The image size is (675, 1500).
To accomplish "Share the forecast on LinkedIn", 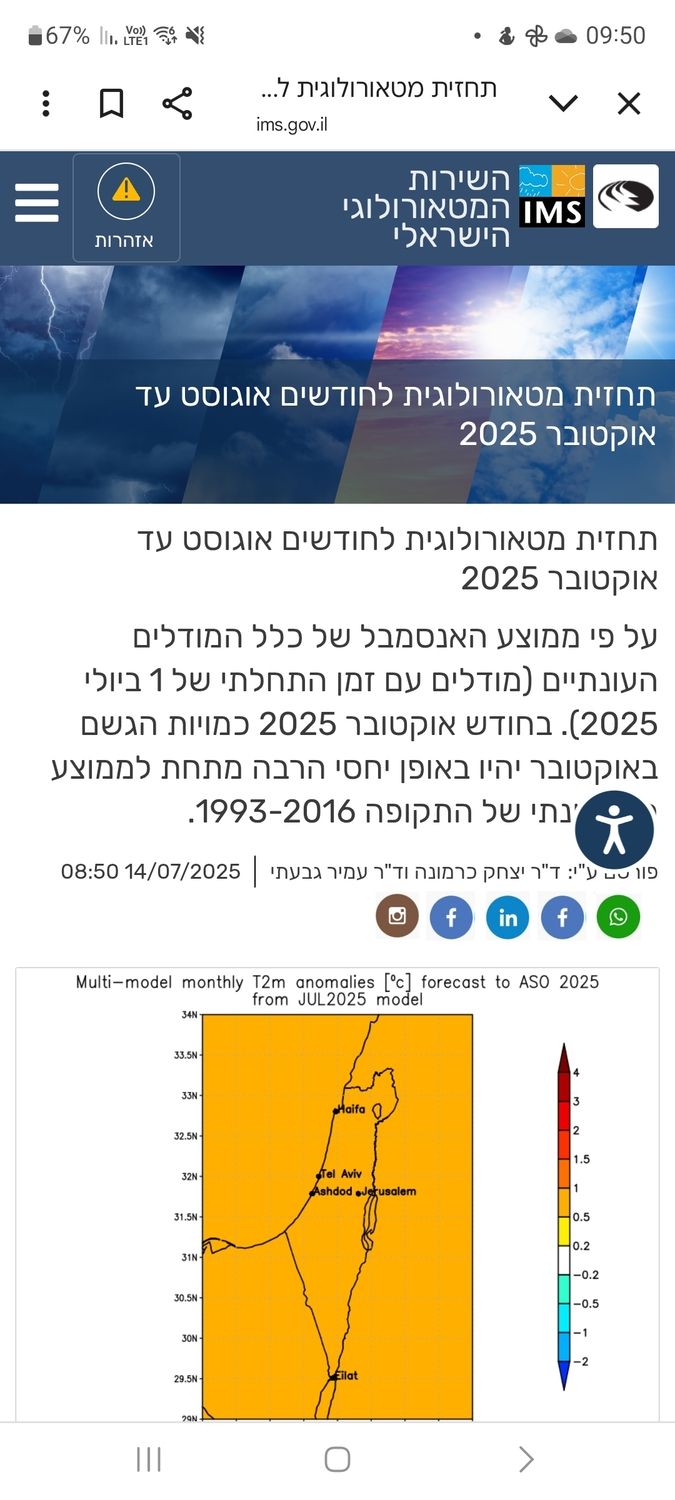I will [x=508, y=917].
